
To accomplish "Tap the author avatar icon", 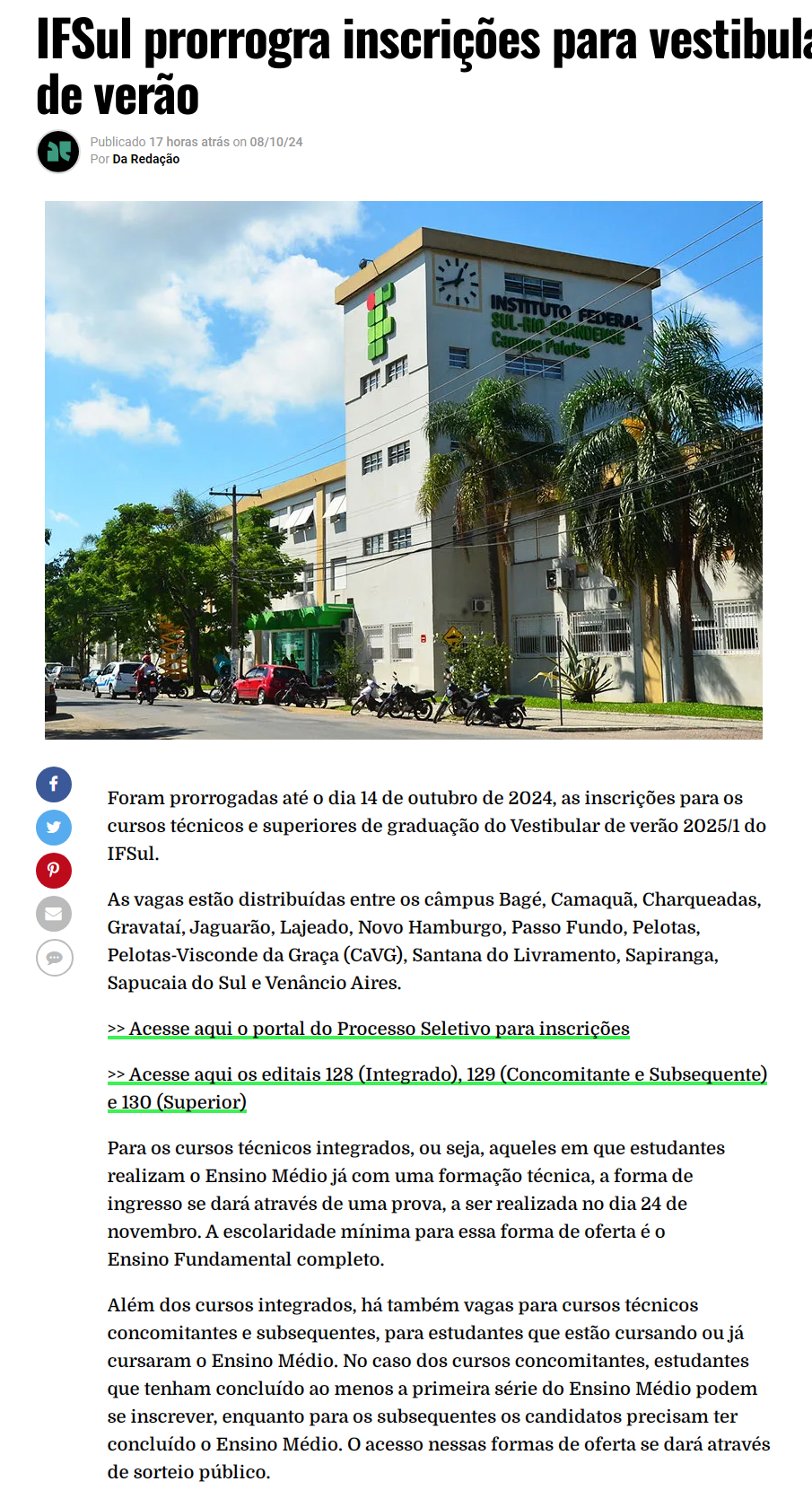I will pos(58,151).
